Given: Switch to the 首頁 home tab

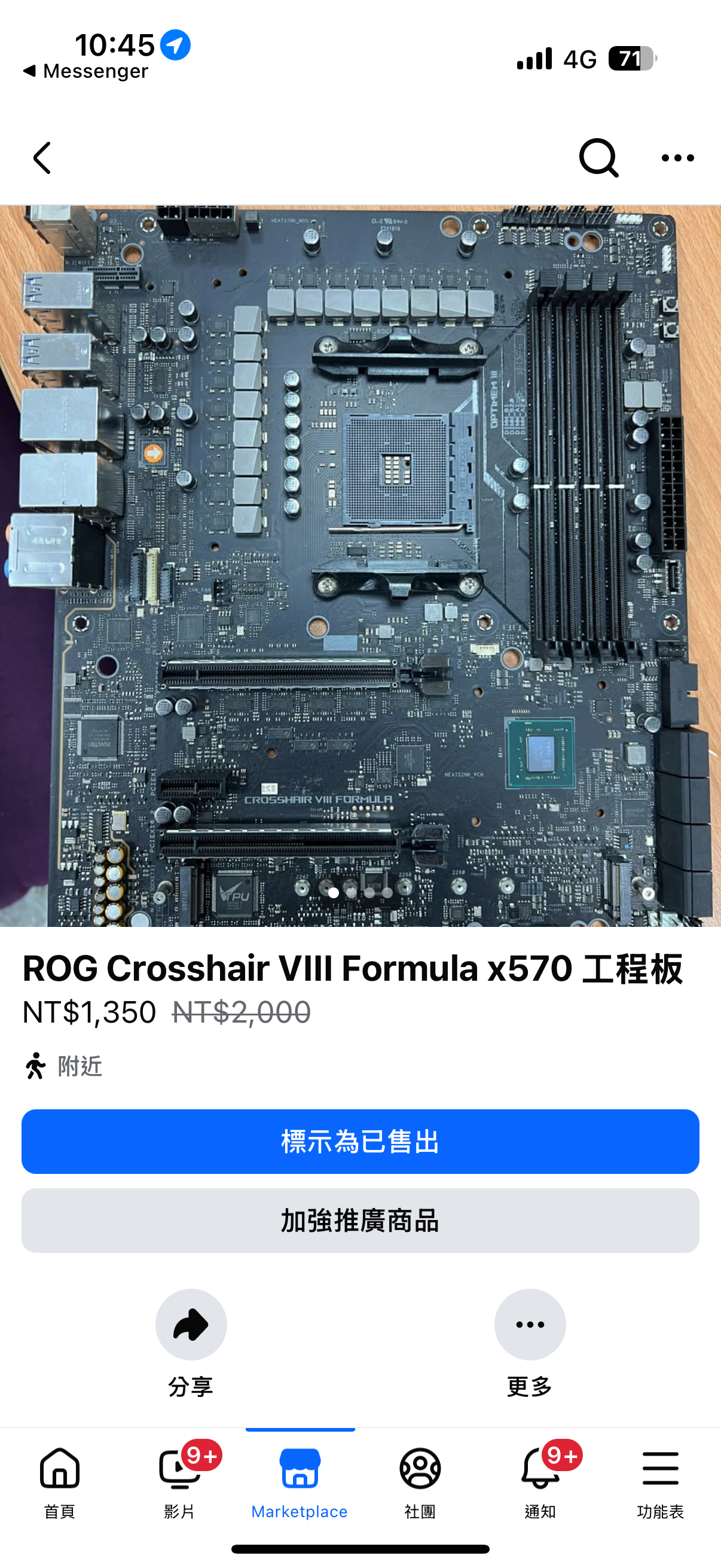Looking at the screenshot, I should pyautogui.click(x=60, y=1480).
